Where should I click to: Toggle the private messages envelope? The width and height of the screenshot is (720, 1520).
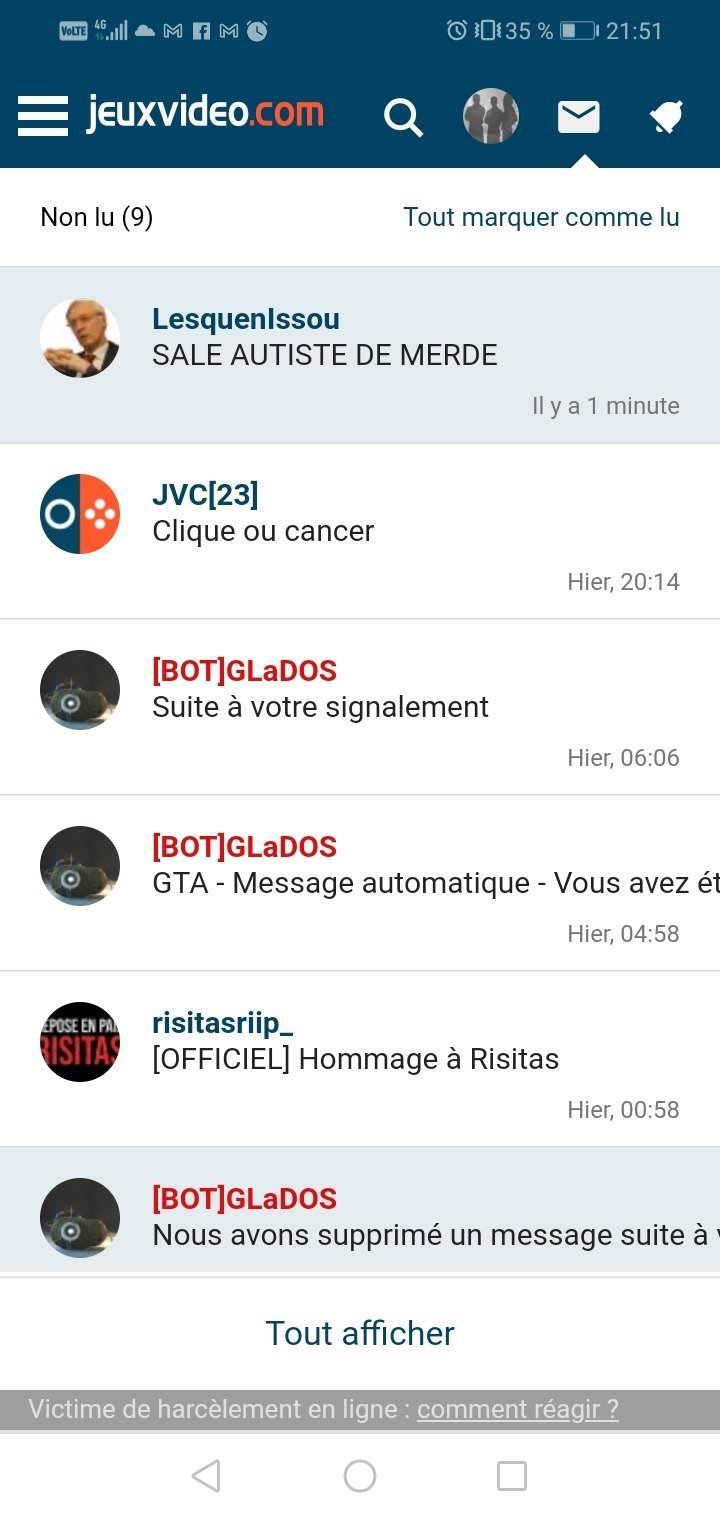579,117
